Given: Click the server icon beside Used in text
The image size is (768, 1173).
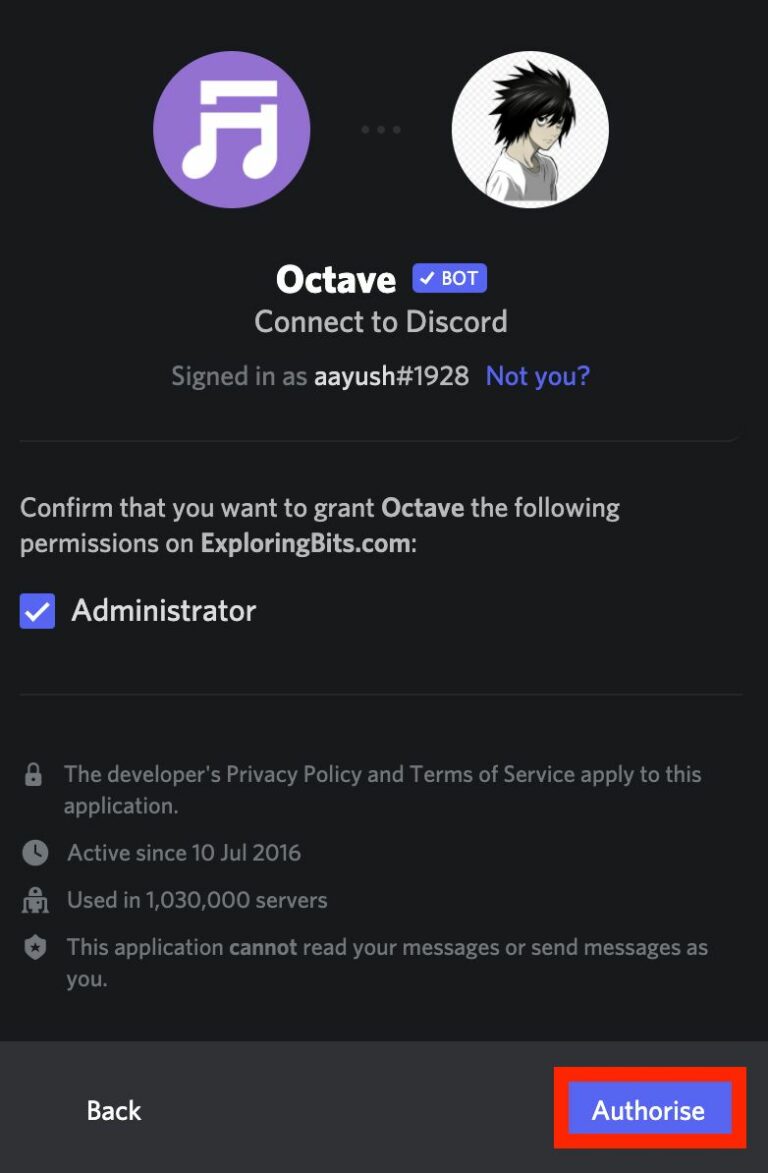Looking at the screenshot, I should [x=35, y=900].
